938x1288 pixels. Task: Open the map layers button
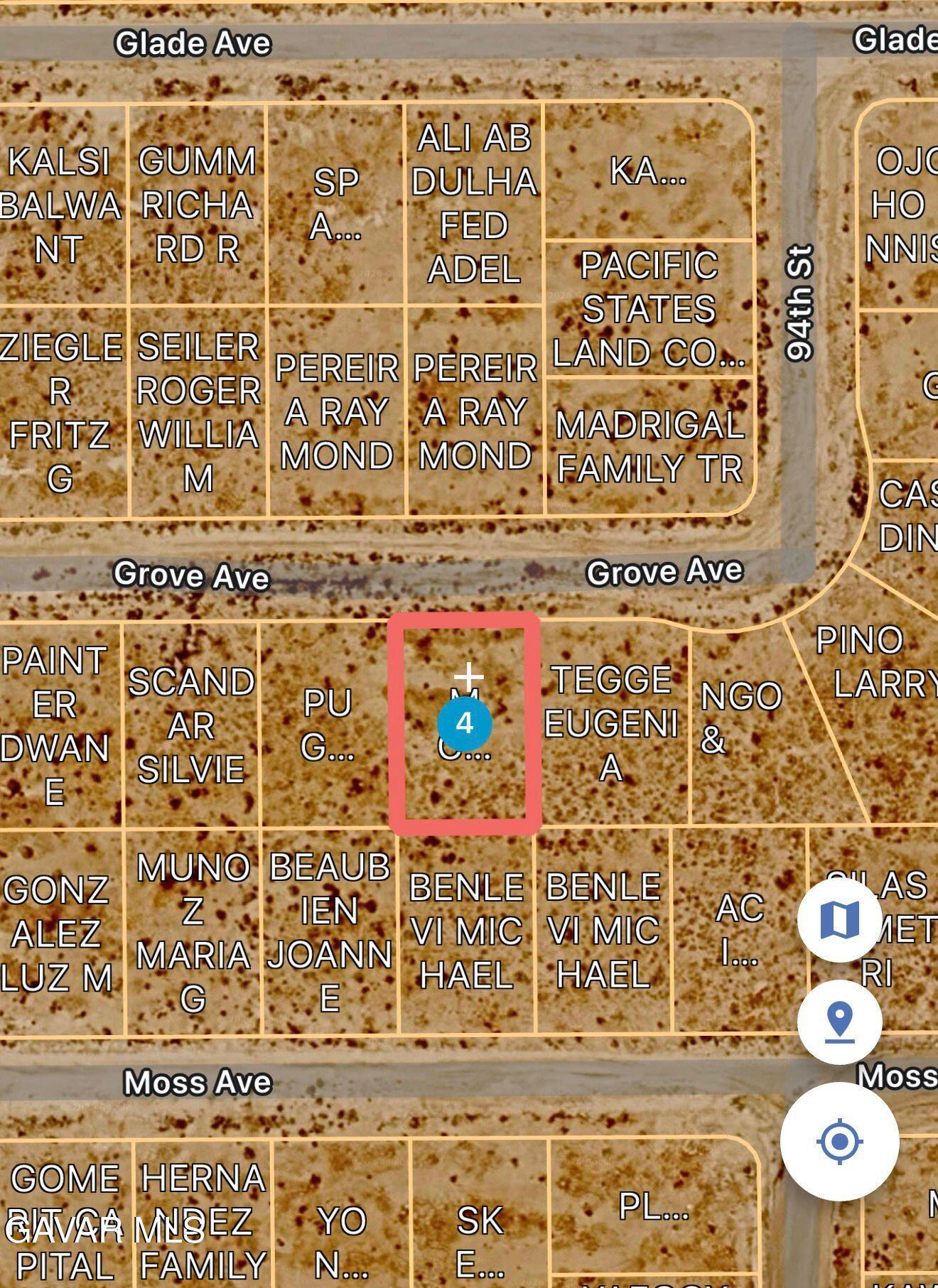(x=840, y=920)
